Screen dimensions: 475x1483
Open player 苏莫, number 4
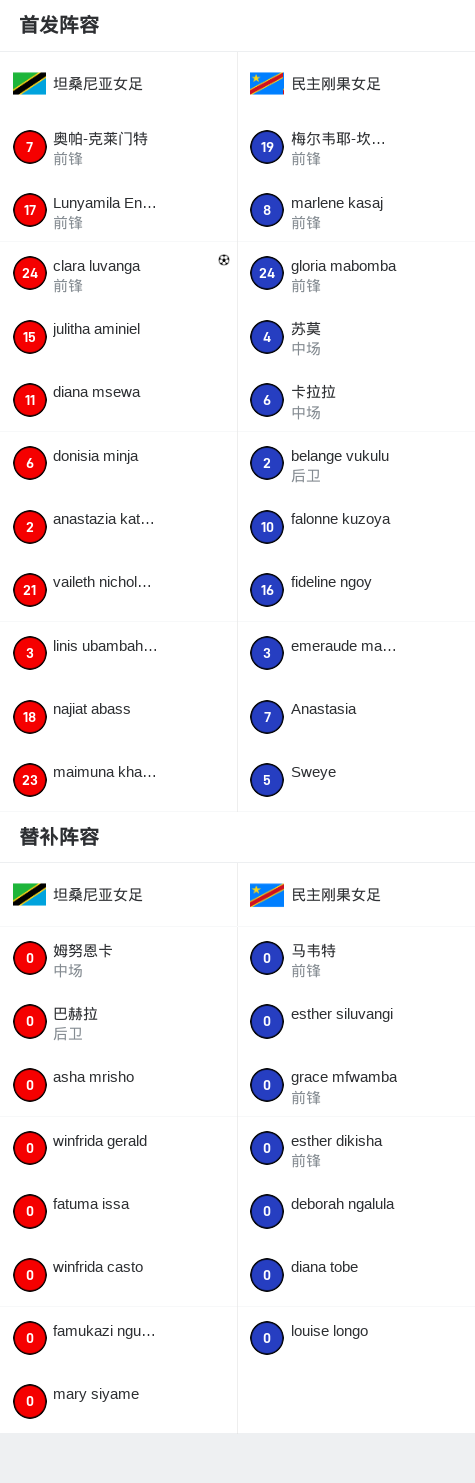[356, 337]
